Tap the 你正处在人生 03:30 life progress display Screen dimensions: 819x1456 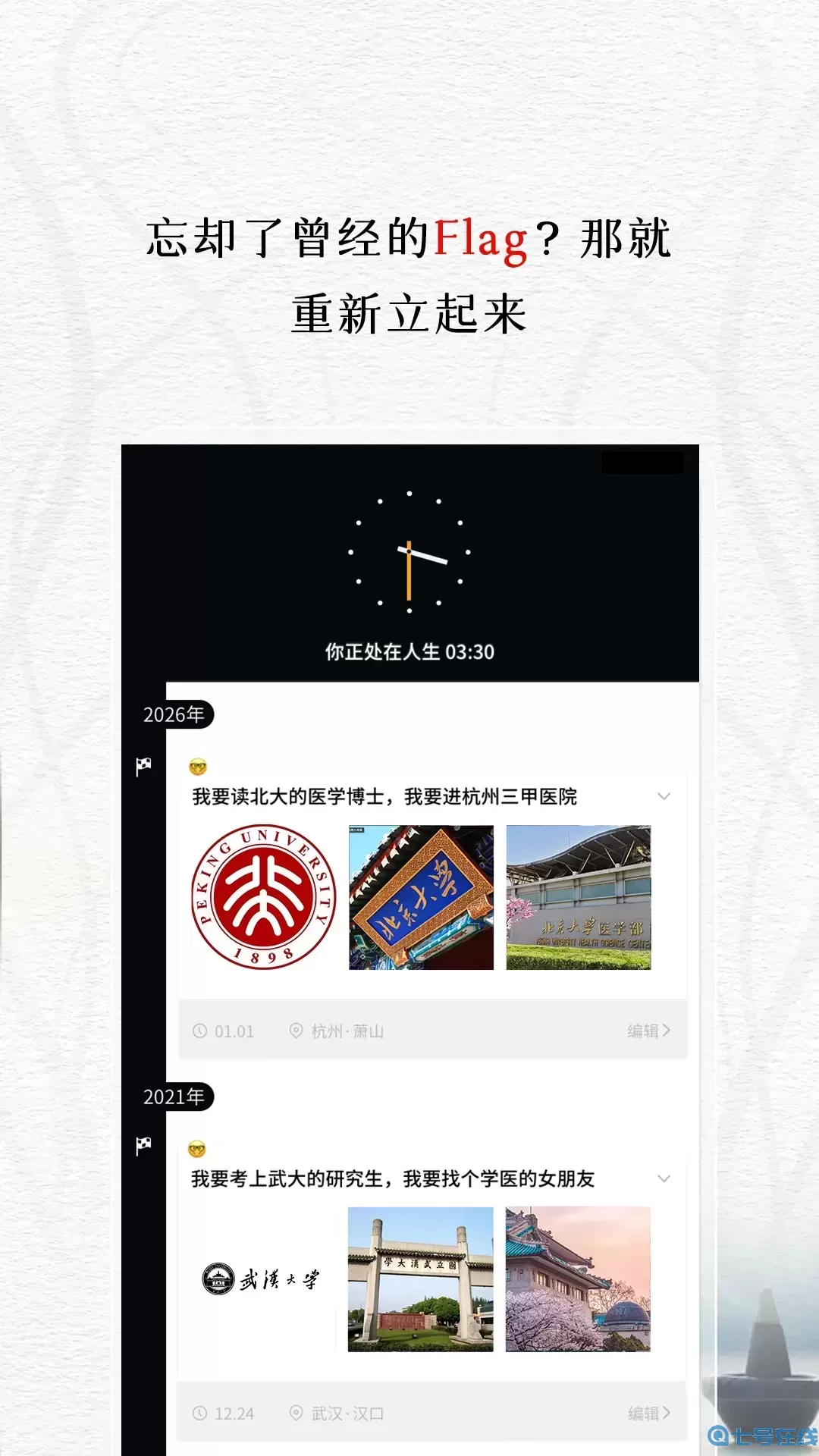409,650
